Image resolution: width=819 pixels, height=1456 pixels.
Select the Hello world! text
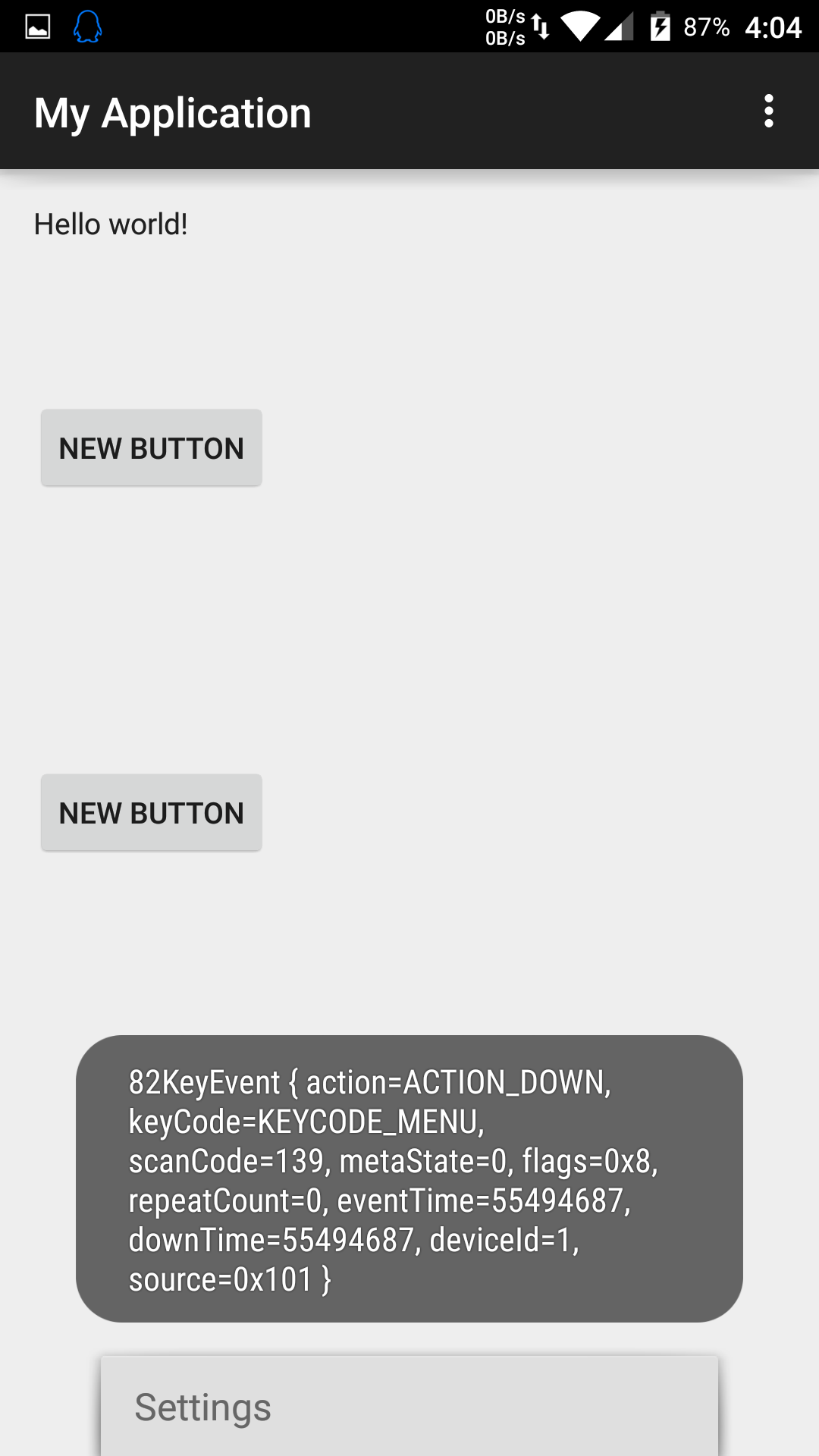point(111,223)
